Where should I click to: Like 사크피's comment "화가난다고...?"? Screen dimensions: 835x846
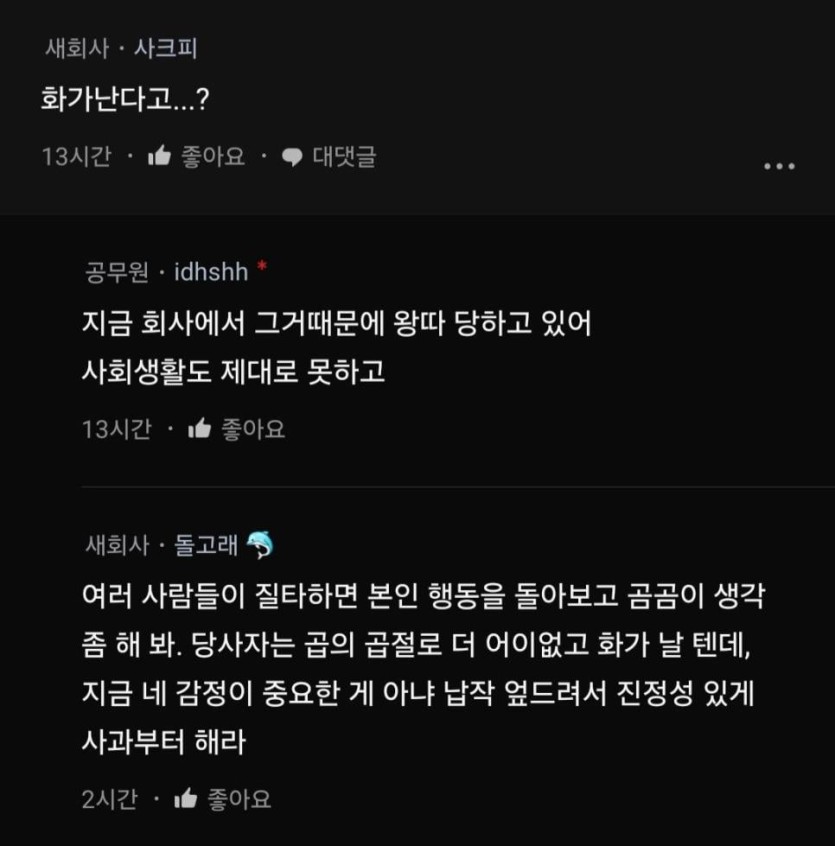(196, 157)
